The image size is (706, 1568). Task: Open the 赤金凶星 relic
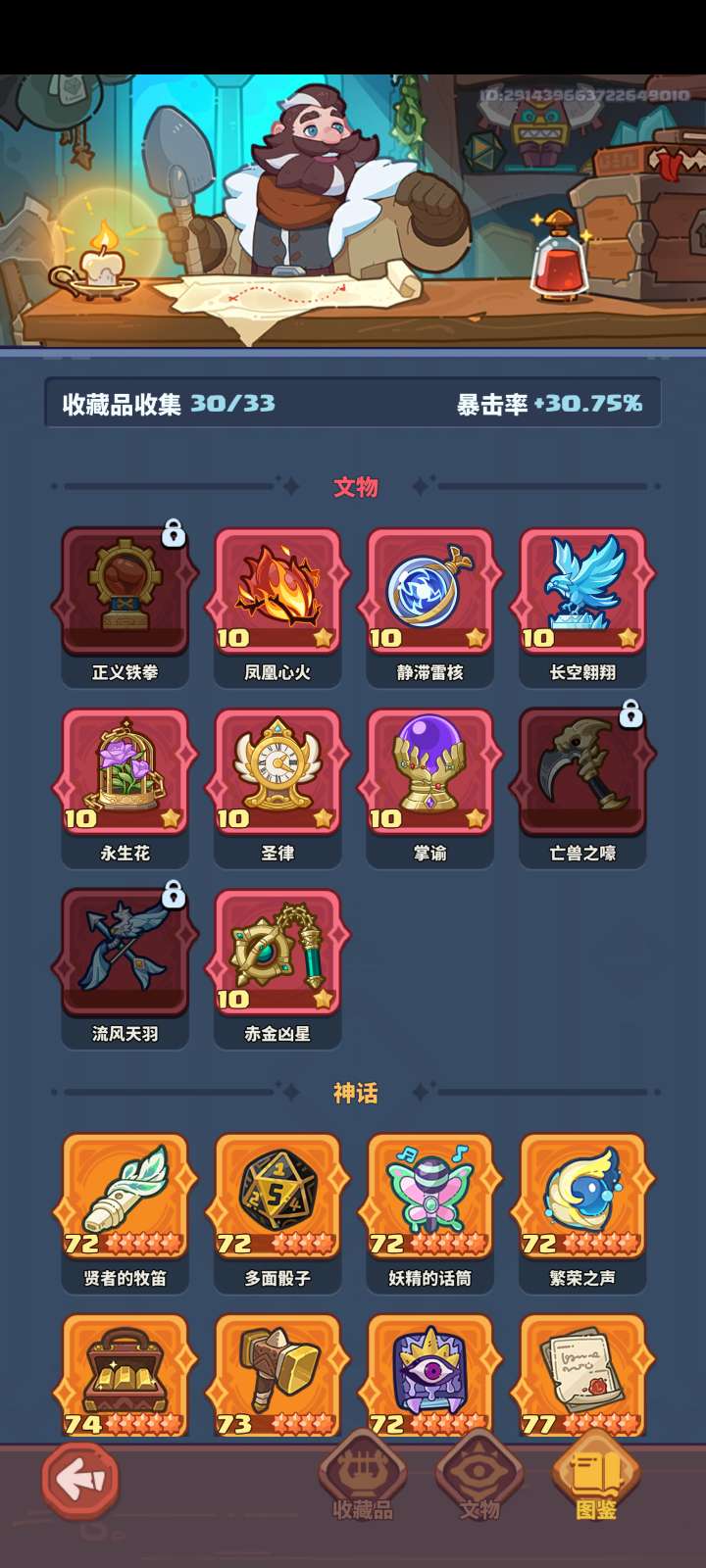pos(277,953)
